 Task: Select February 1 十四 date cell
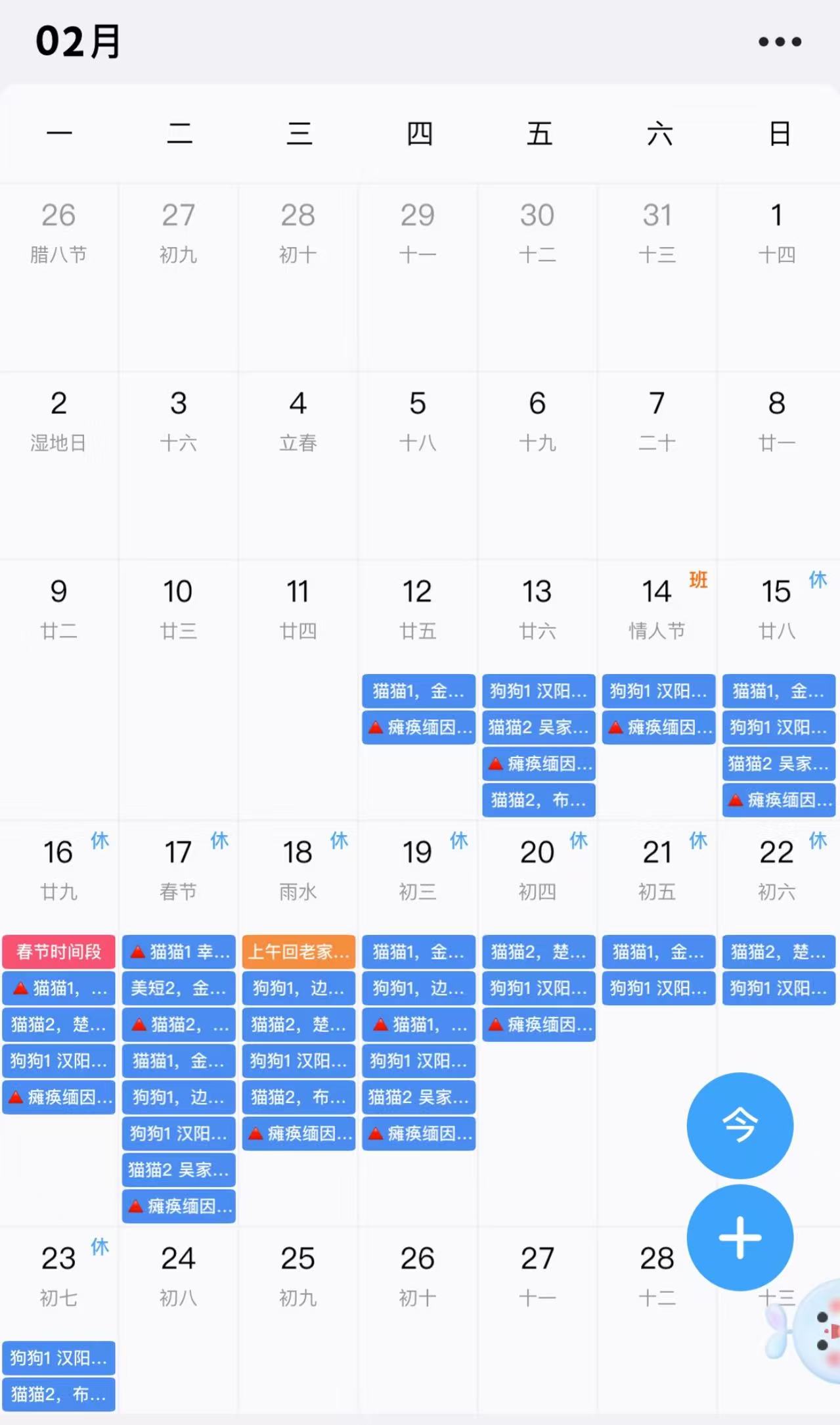[776, 231]
